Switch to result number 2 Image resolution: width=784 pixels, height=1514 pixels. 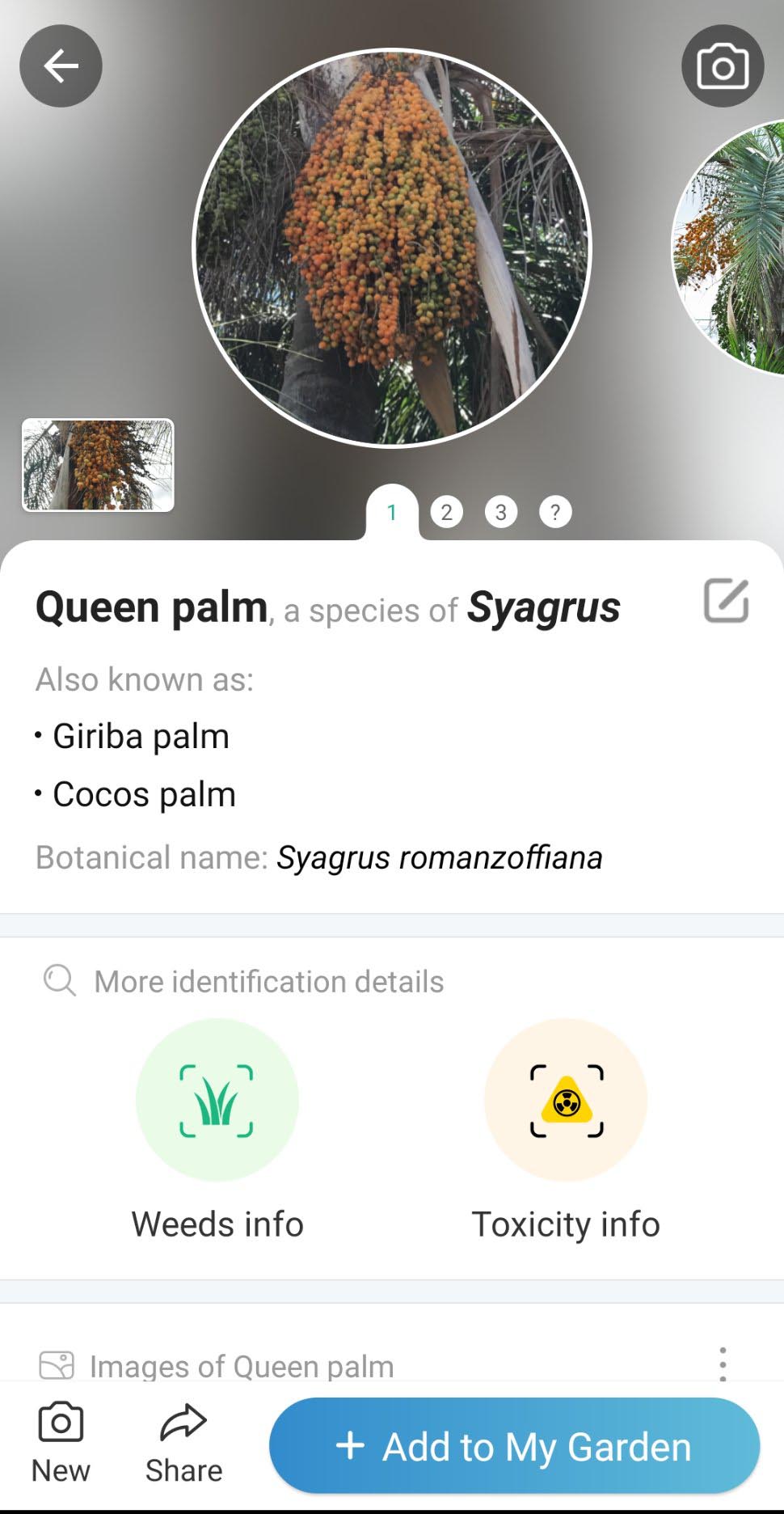click(x=446, y=512)
